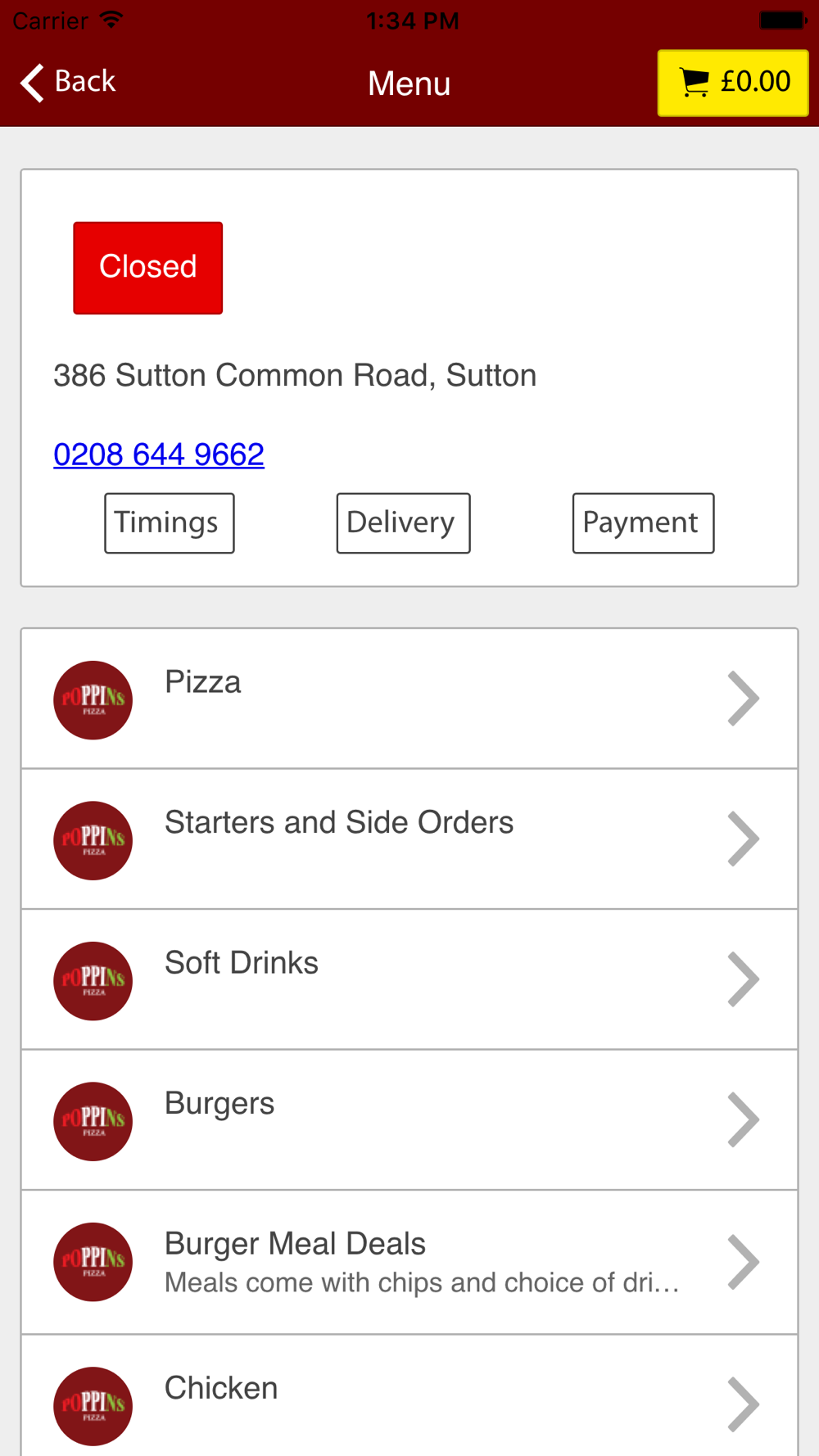Check Payment options
This screenshot has height=1456, width=819.
(x=643, y=523)
